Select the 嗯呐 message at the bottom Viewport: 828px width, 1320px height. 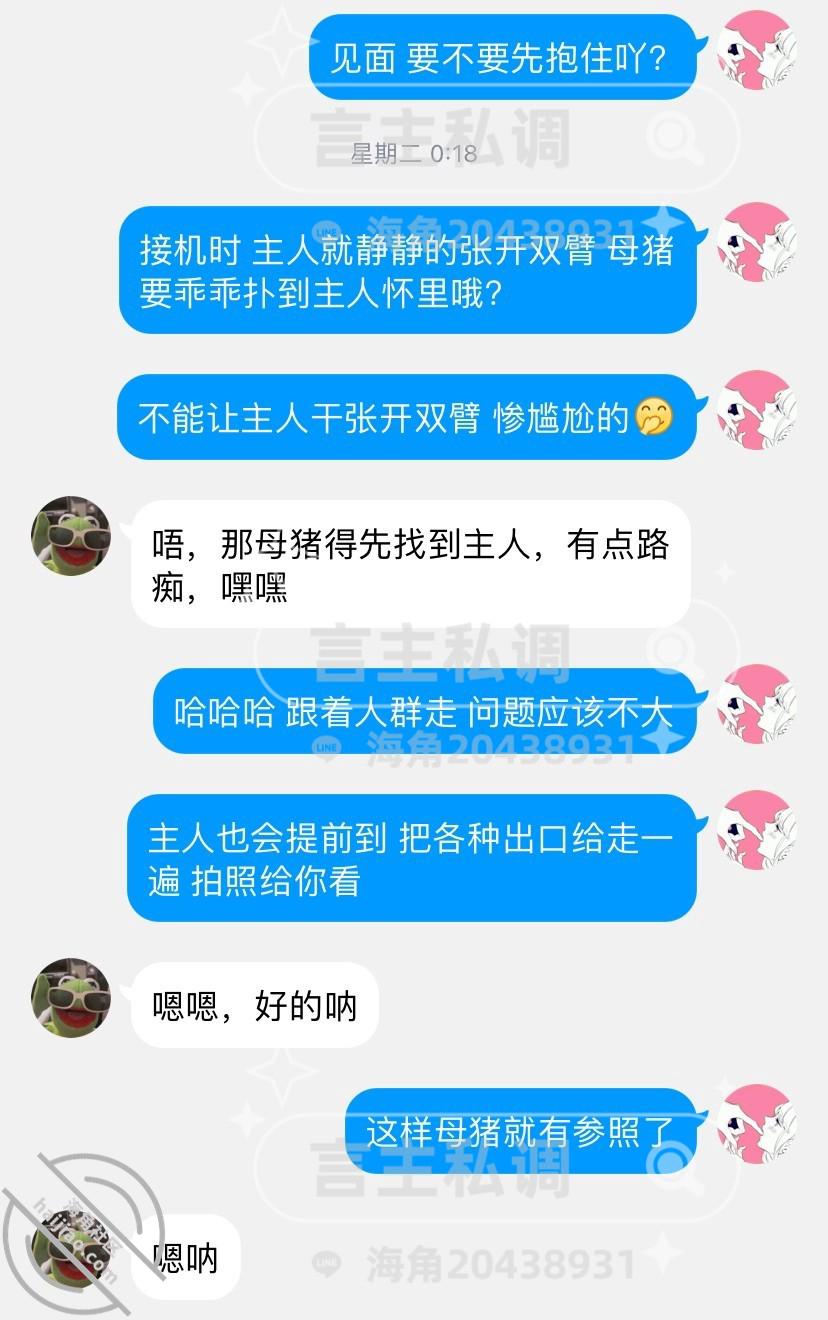point(186,1258)
